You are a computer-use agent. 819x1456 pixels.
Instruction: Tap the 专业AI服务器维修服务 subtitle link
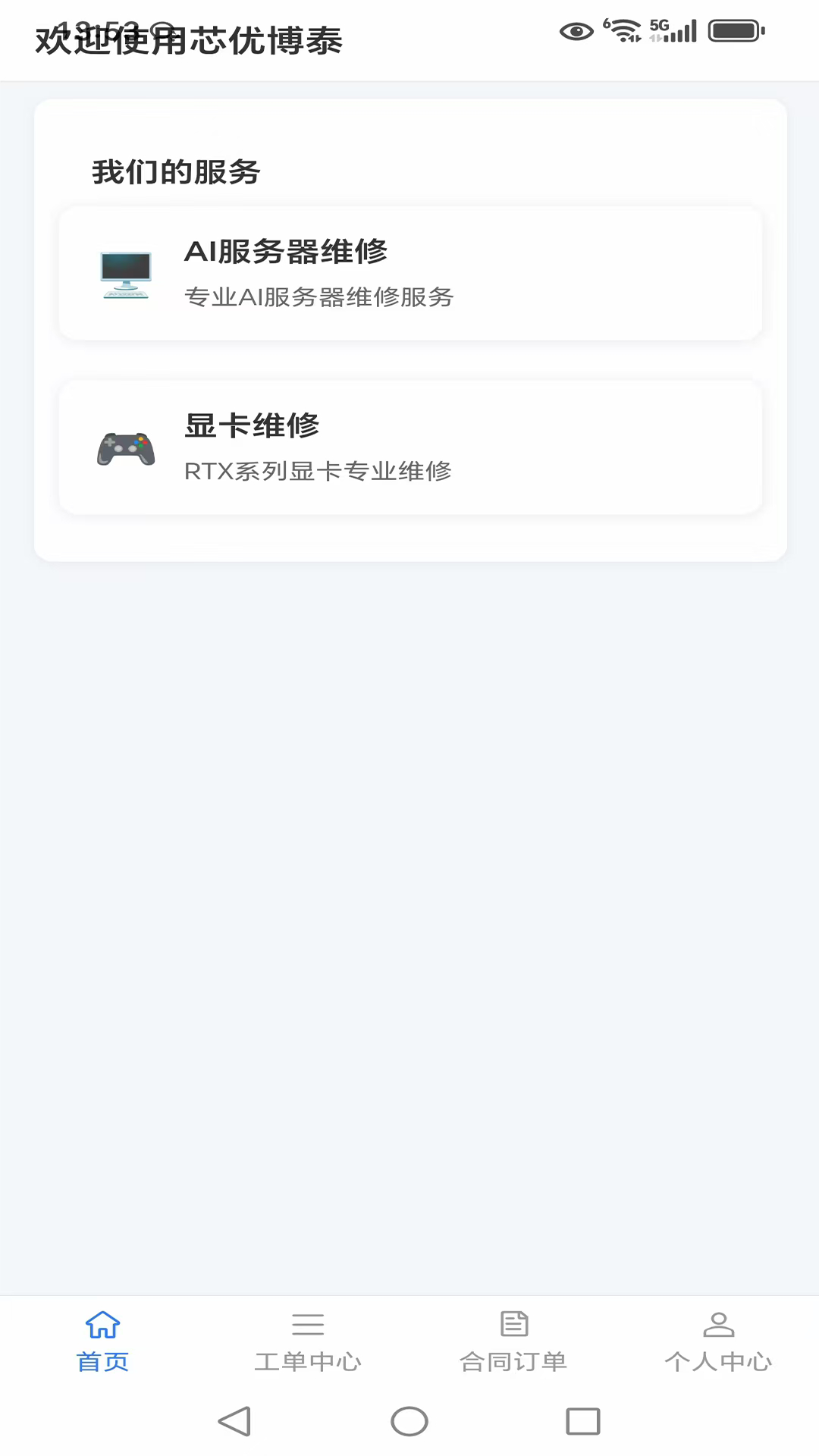pyautogui.click(x=318, y=297)
